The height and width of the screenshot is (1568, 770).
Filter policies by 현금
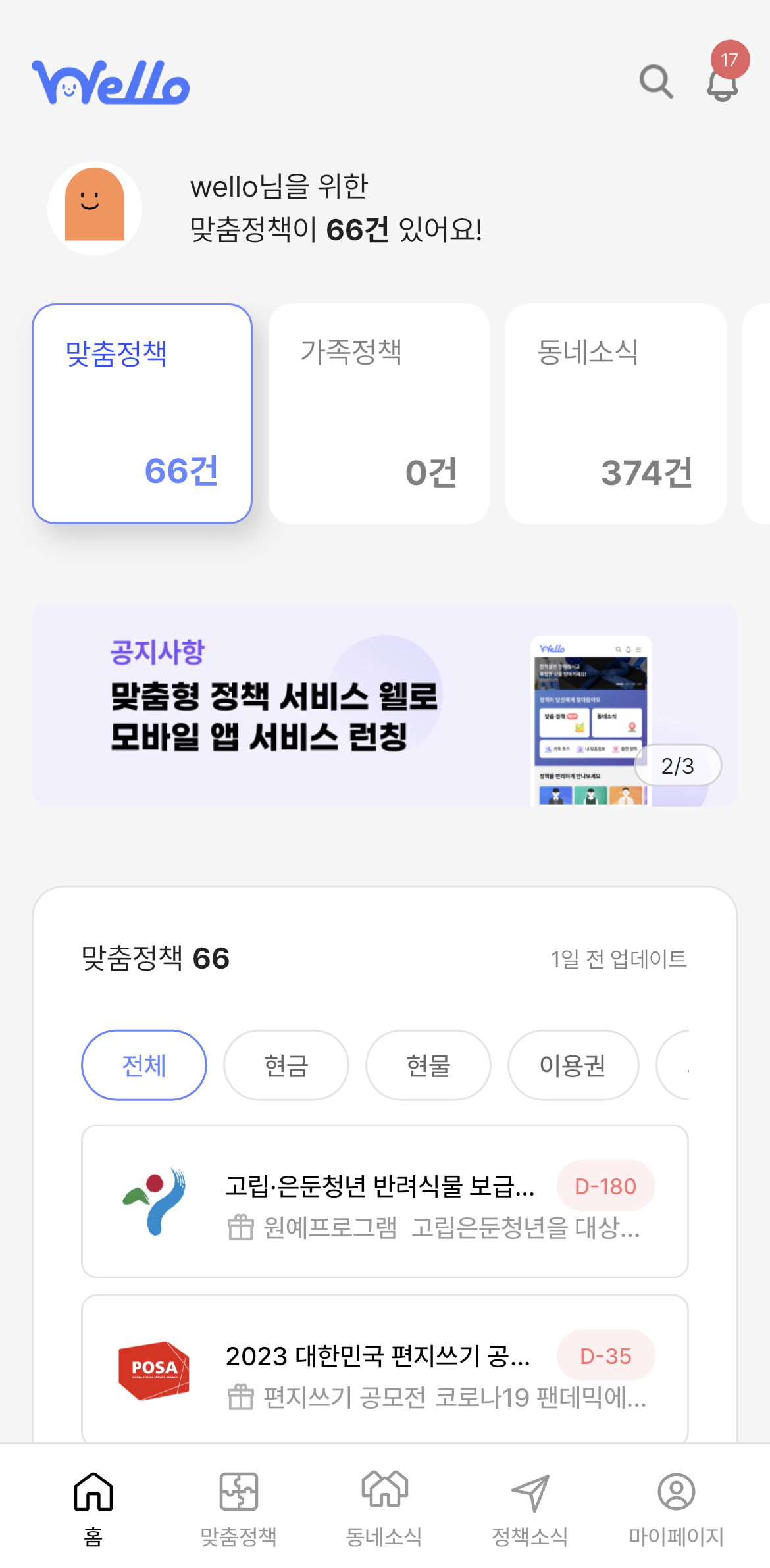click(x=286, y=1065)
